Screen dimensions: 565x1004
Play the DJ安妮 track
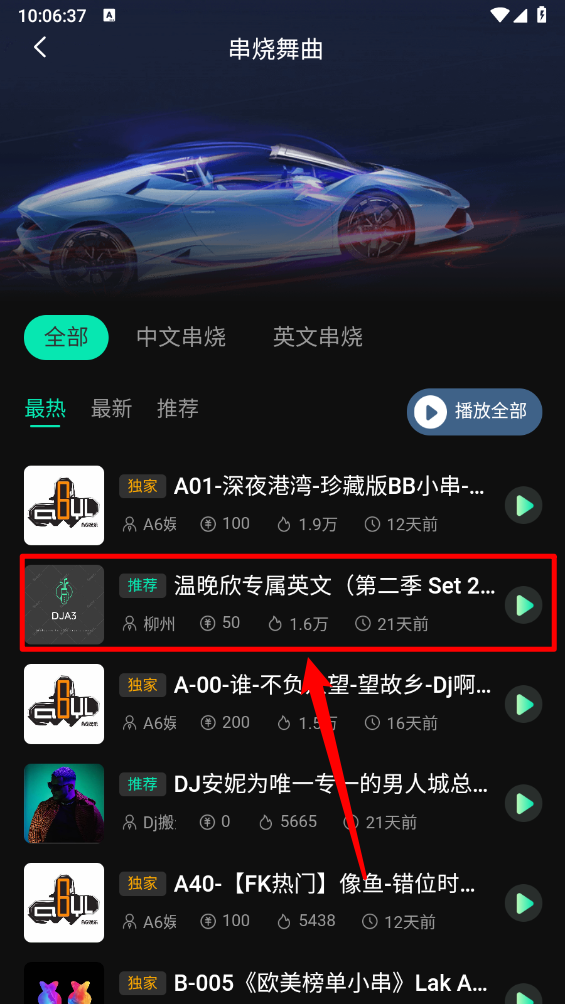click(x=523, y=804)
